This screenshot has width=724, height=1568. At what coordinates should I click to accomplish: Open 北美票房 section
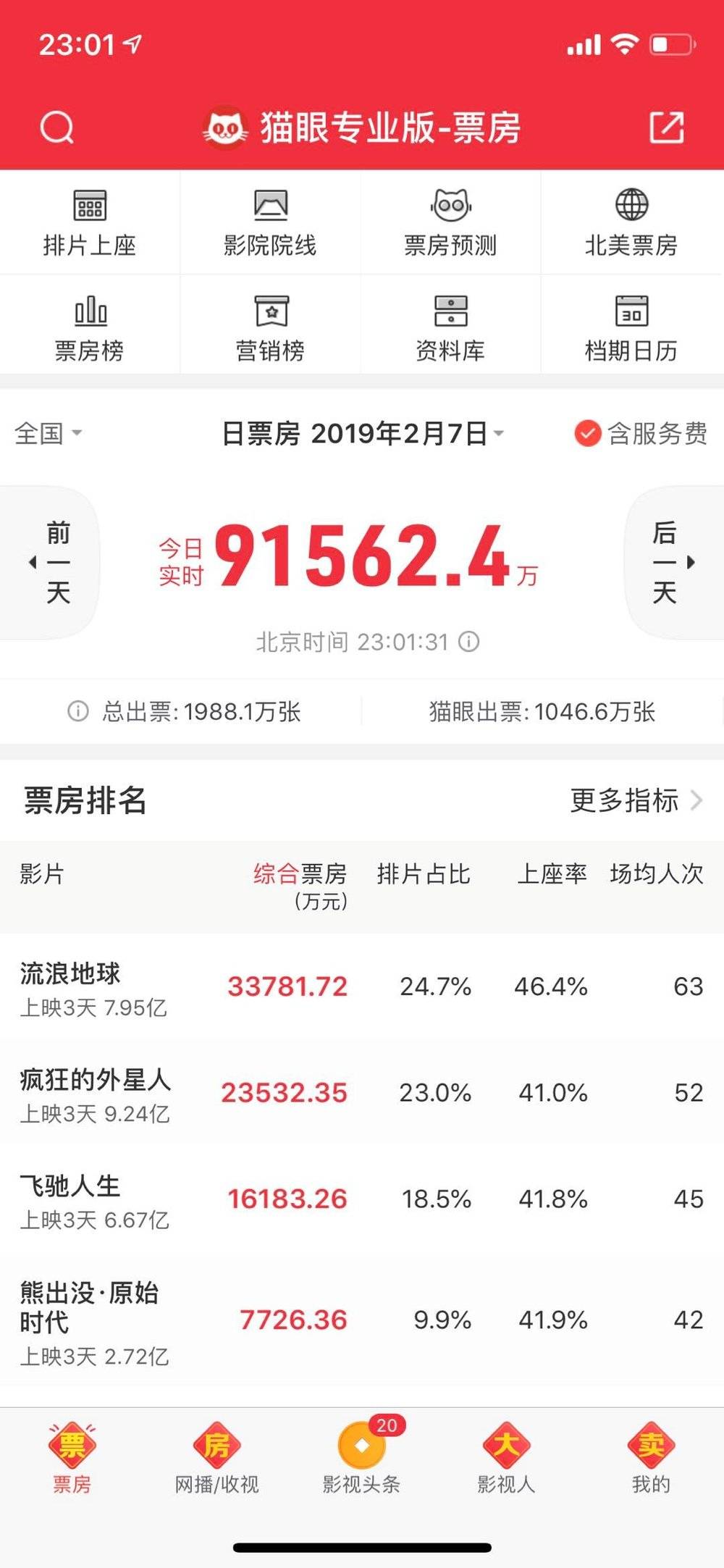pyautogui.click(x=631, y=222)
